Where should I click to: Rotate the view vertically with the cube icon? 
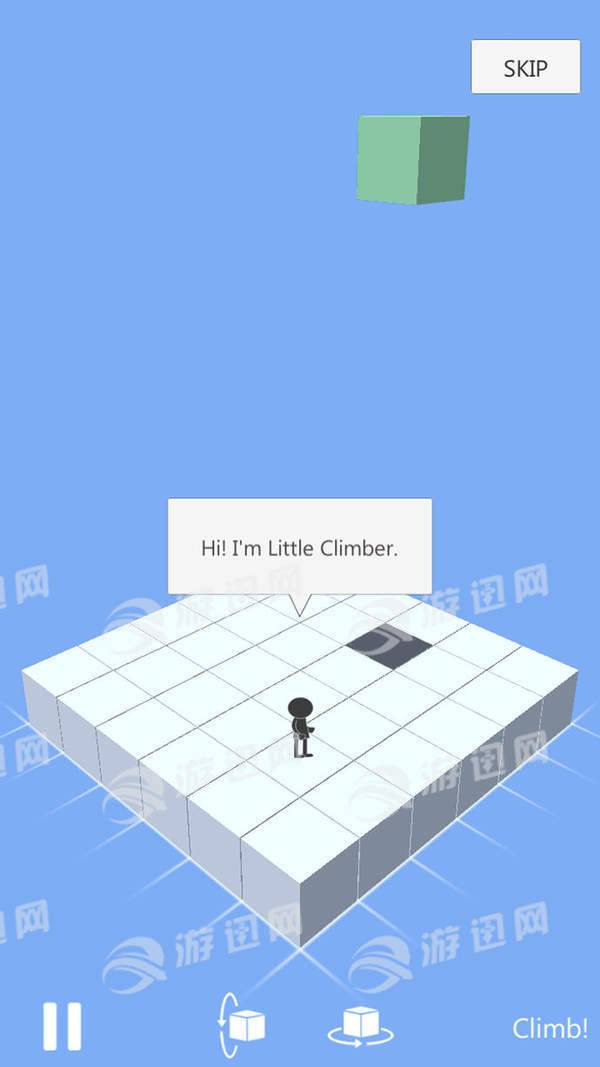point(241,1025)
